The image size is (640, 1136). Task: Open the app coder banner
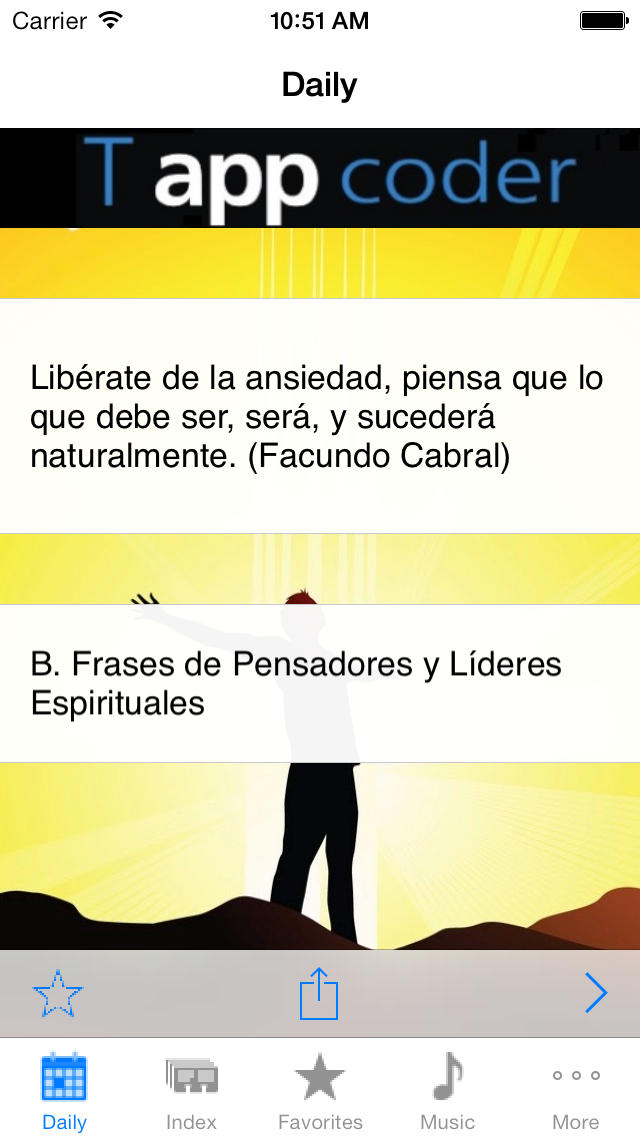pyautogui.click(x=320, y=178)
